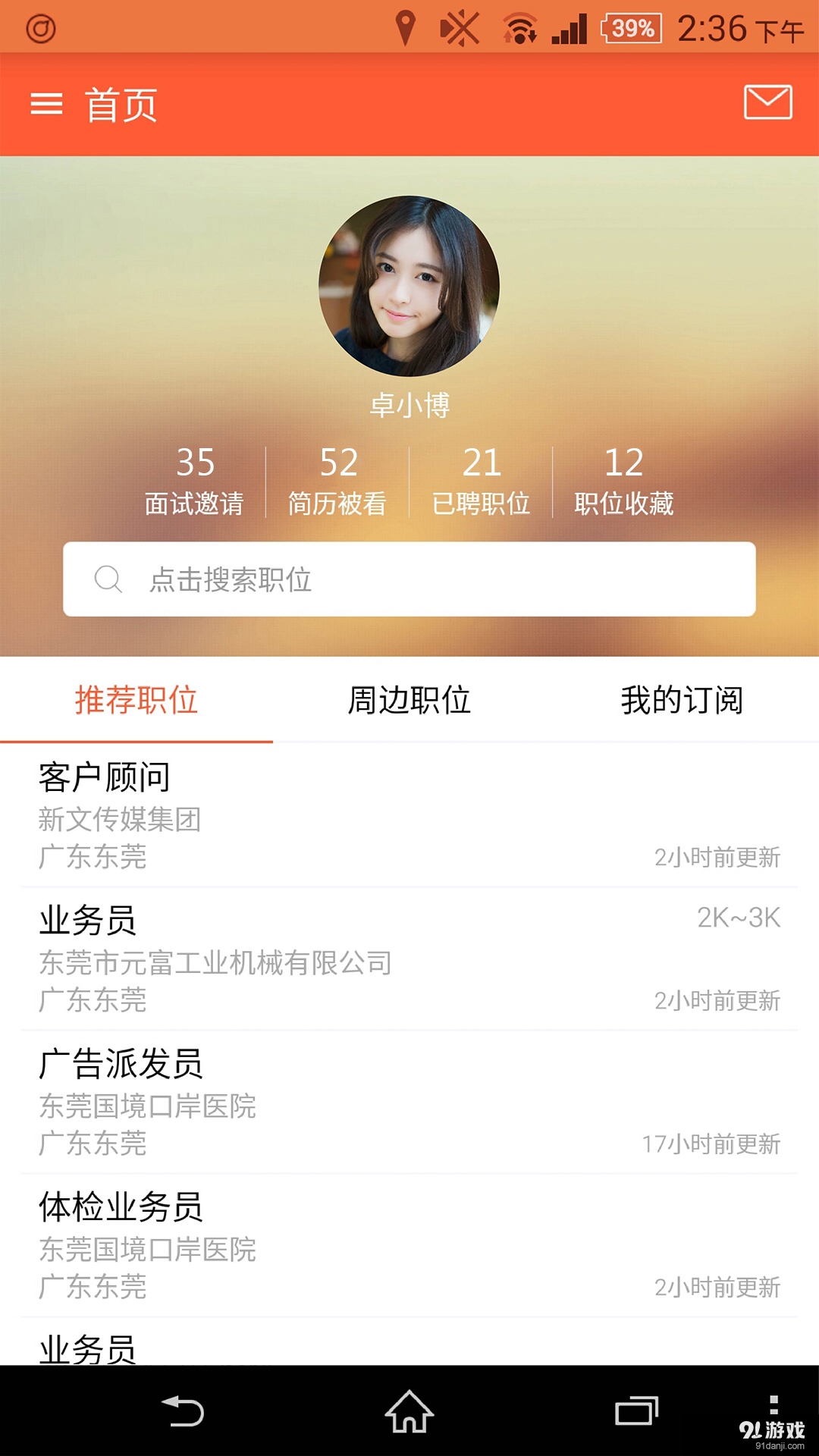View 简历被看 resume views count
Screen dimensions: 819x1456
coord(340,478)
